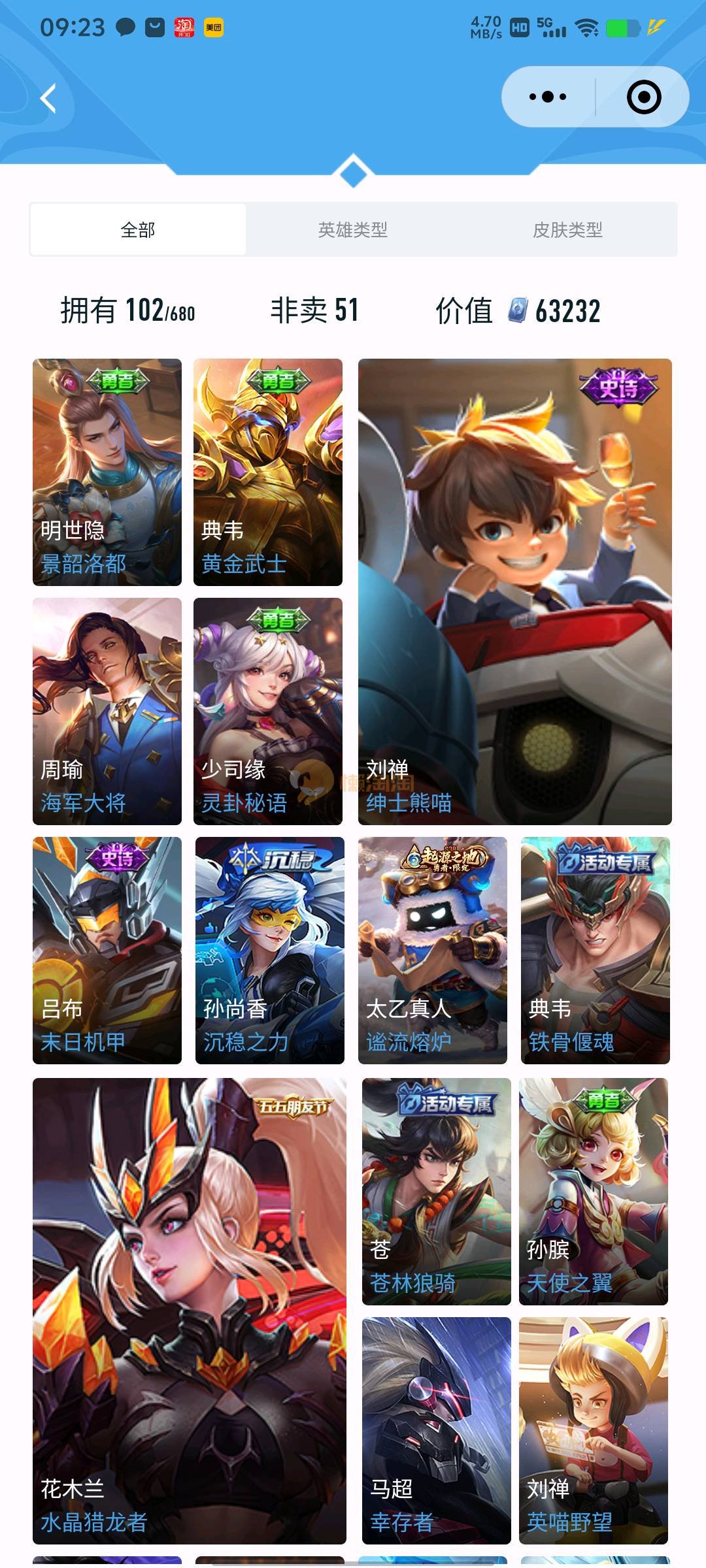Screen dimensions: 706x1568
Task: Open 太乙真人 skin card
Action: pos(433,950)
